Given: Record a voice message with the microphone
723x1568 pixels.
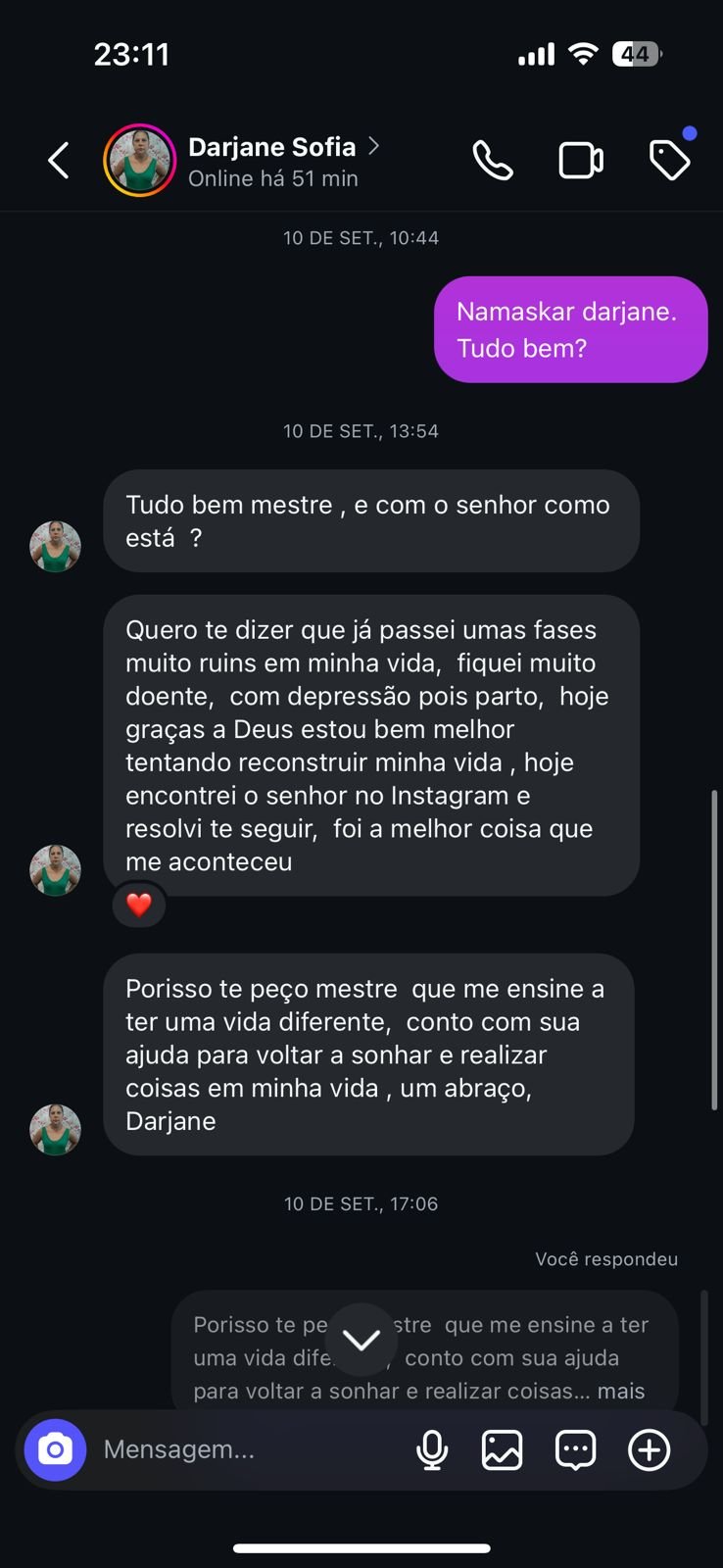Looking at the screenshot, I should pos(432,1449).
